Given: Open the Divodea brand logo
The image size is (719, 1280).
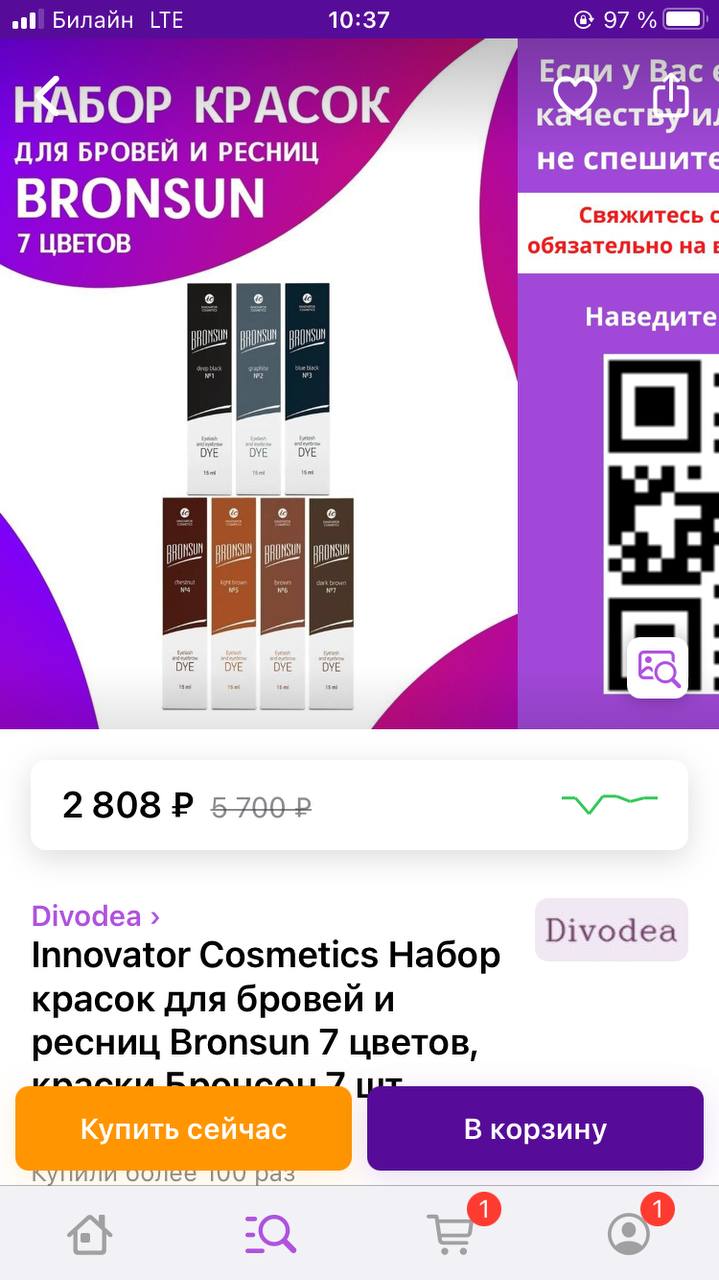Looking at the screenshot, I should pyautogui.click(x=611, y=930).
